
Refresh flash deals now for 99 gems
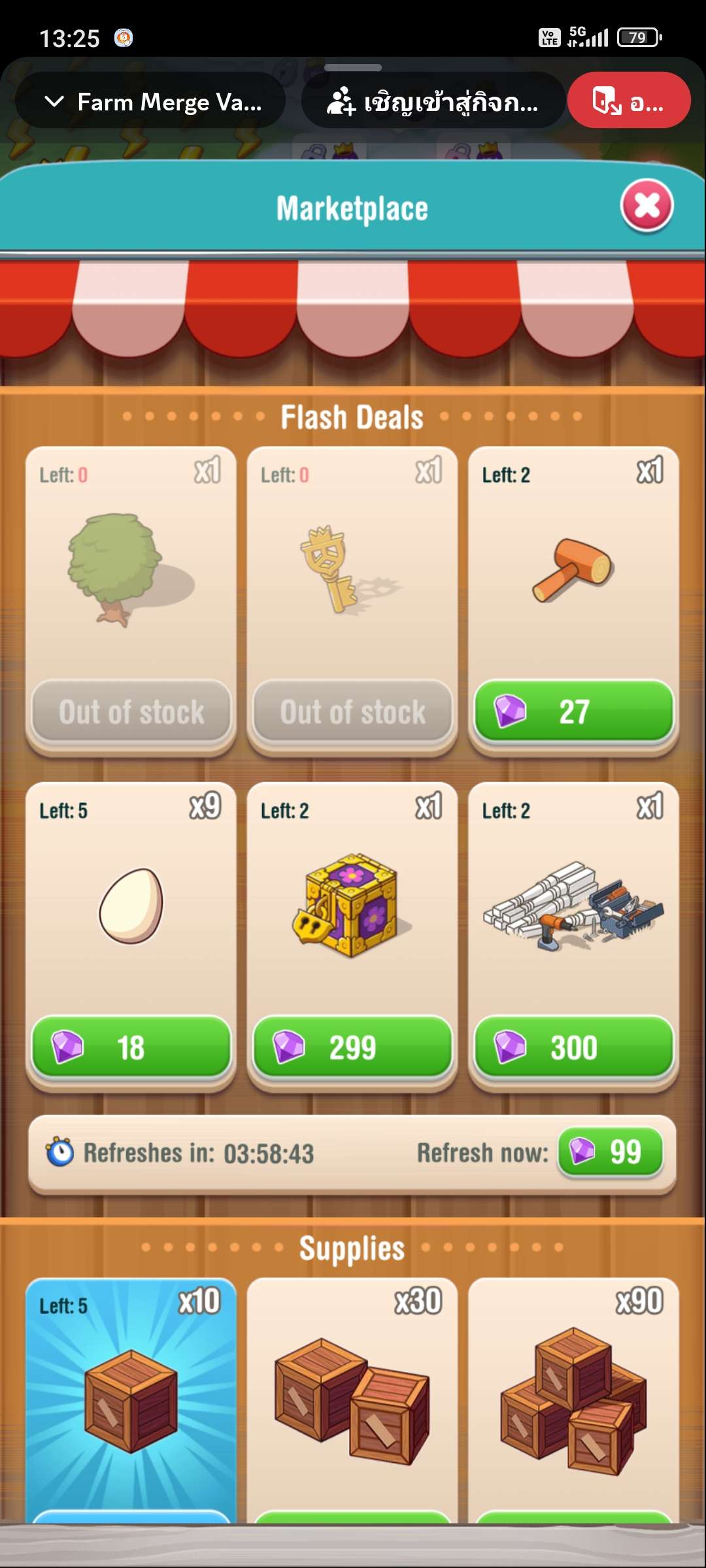tap(610, 1152)
